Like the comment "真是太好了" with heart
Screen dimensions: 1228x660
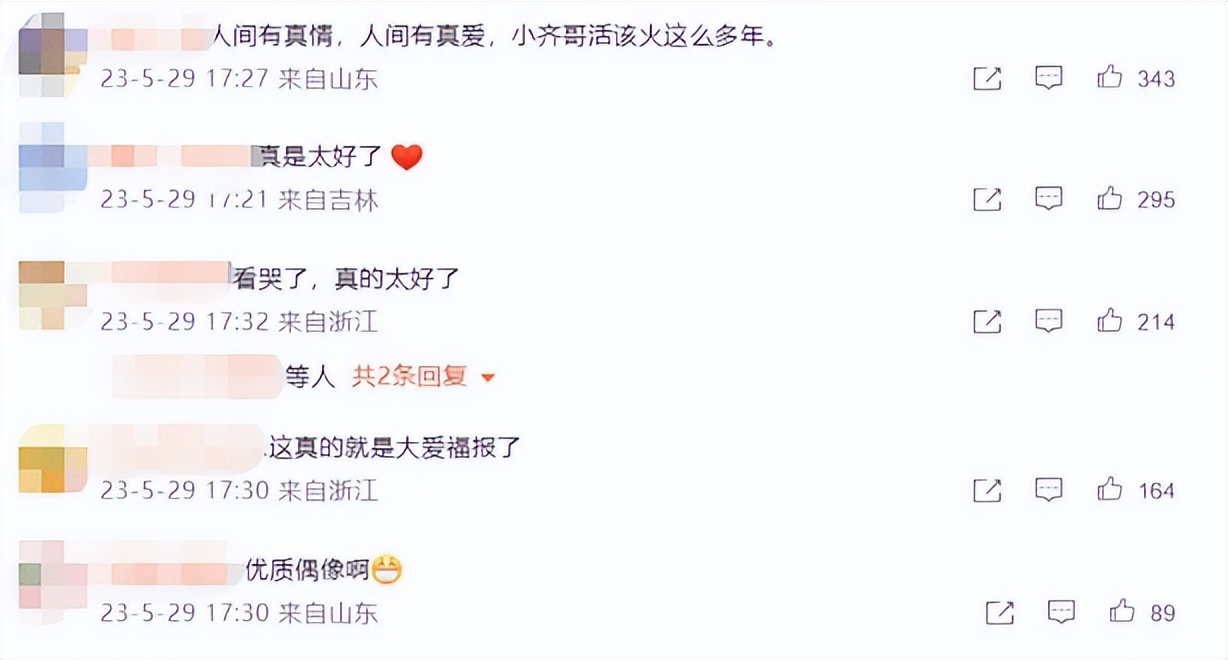click(1109, 199)
